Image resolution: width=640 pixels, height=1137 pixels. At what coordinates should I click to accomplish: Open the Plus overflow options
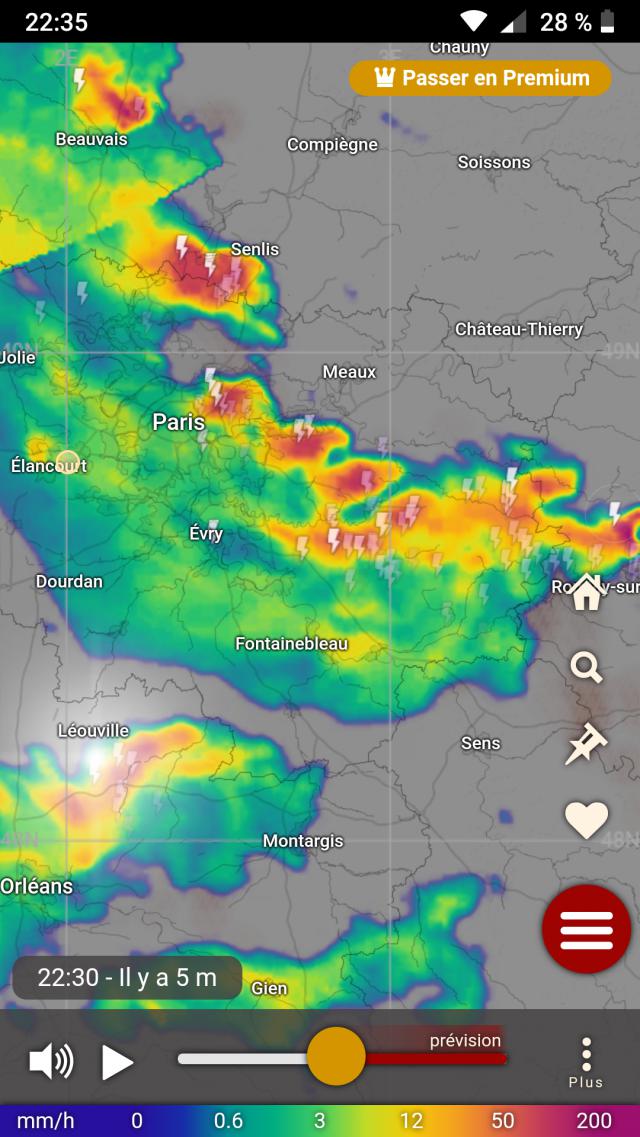[586, 1062]
